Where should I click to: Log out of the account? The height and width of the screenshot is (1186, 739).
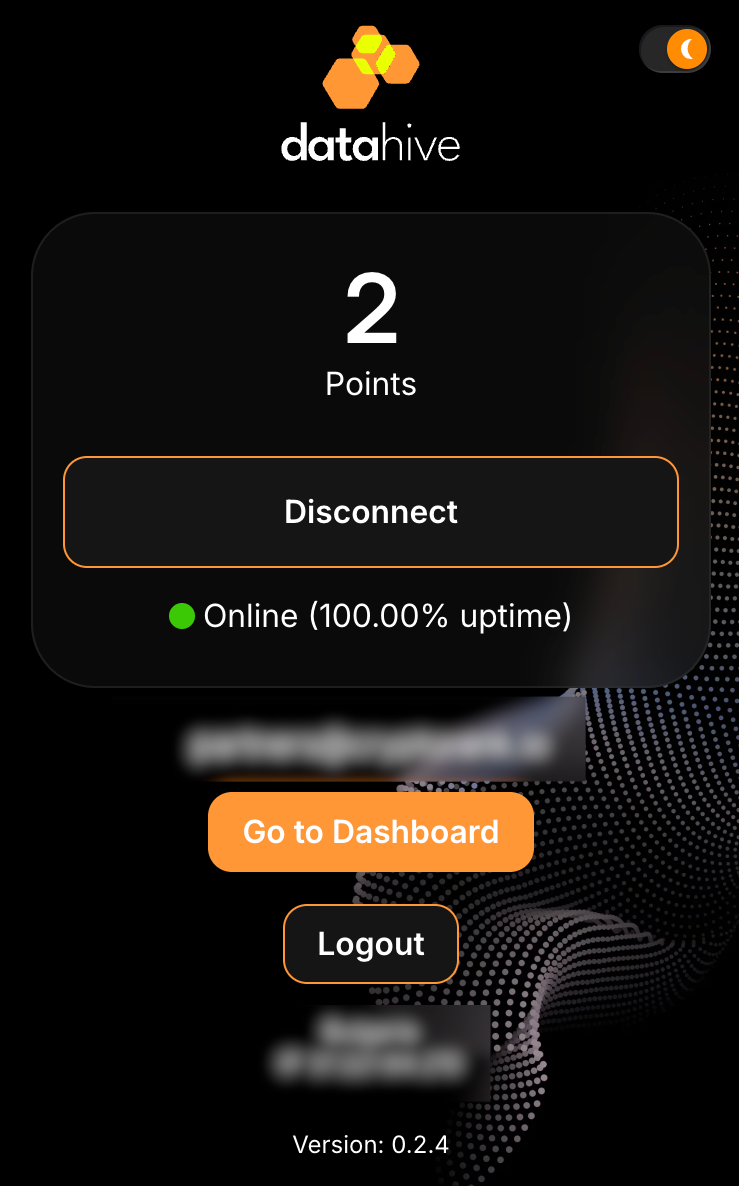[x=371, y=944]
